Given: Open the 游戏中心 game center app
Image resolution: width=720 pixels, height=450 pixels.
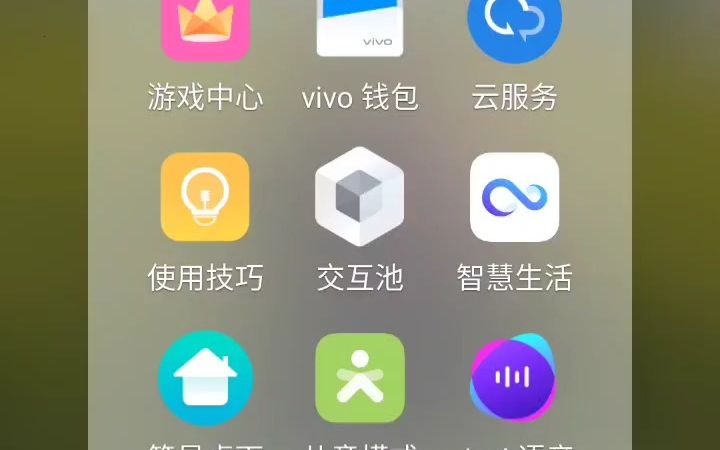Looking at the screenshot, I should (x=205, y=28).
